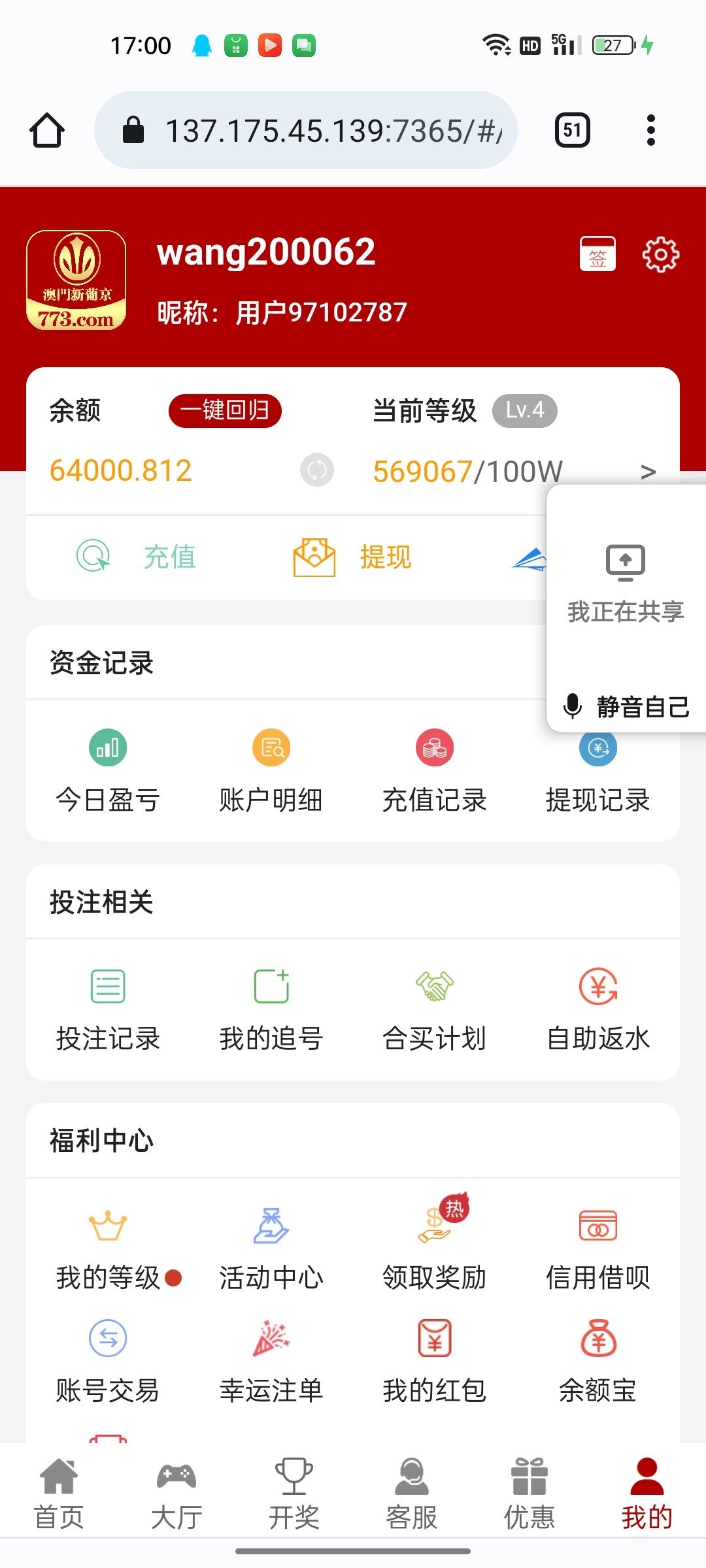Open 充值 to recharge the account
This screenshot has width=706, height=1568.
click(137, 557)
